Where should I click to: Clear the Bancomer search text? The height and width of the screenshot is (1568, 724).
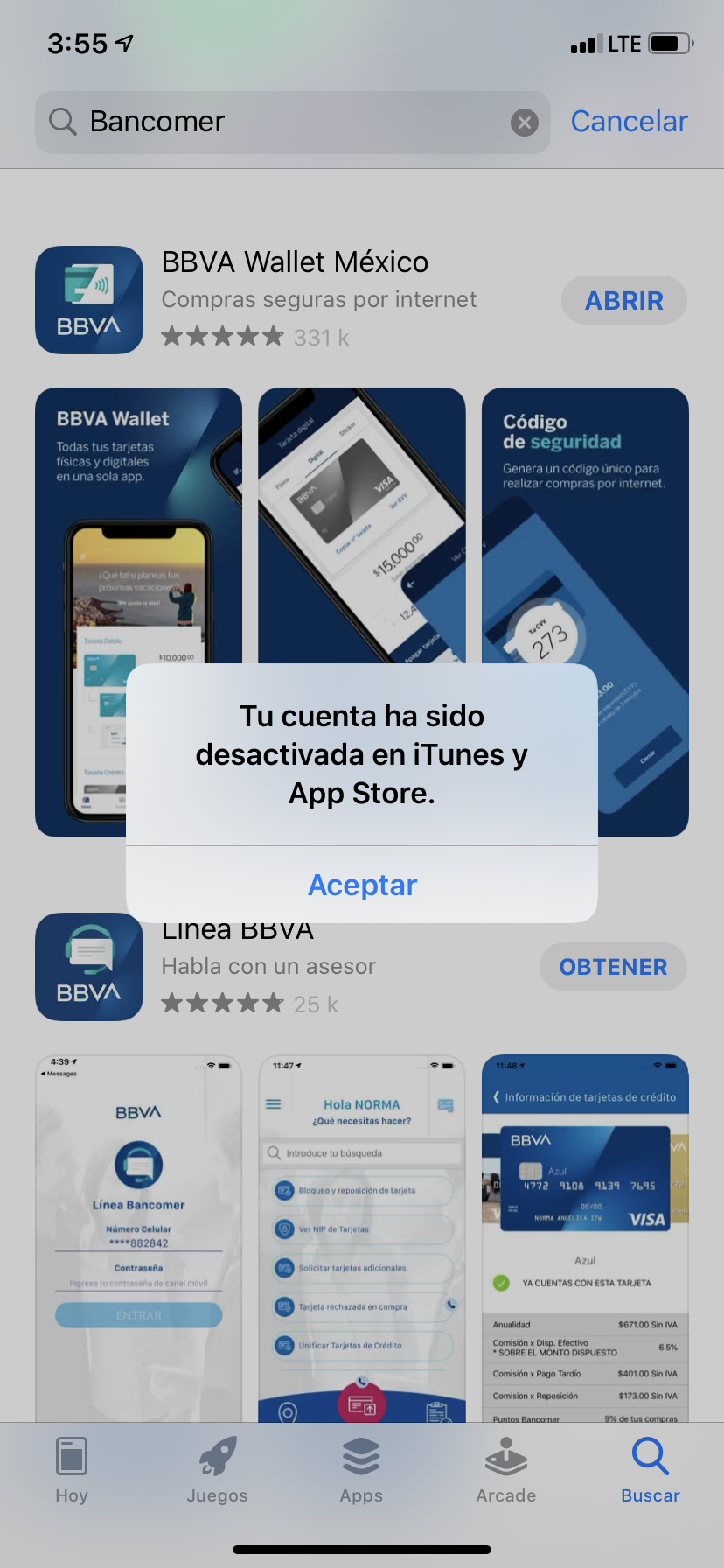pos(524,122)
